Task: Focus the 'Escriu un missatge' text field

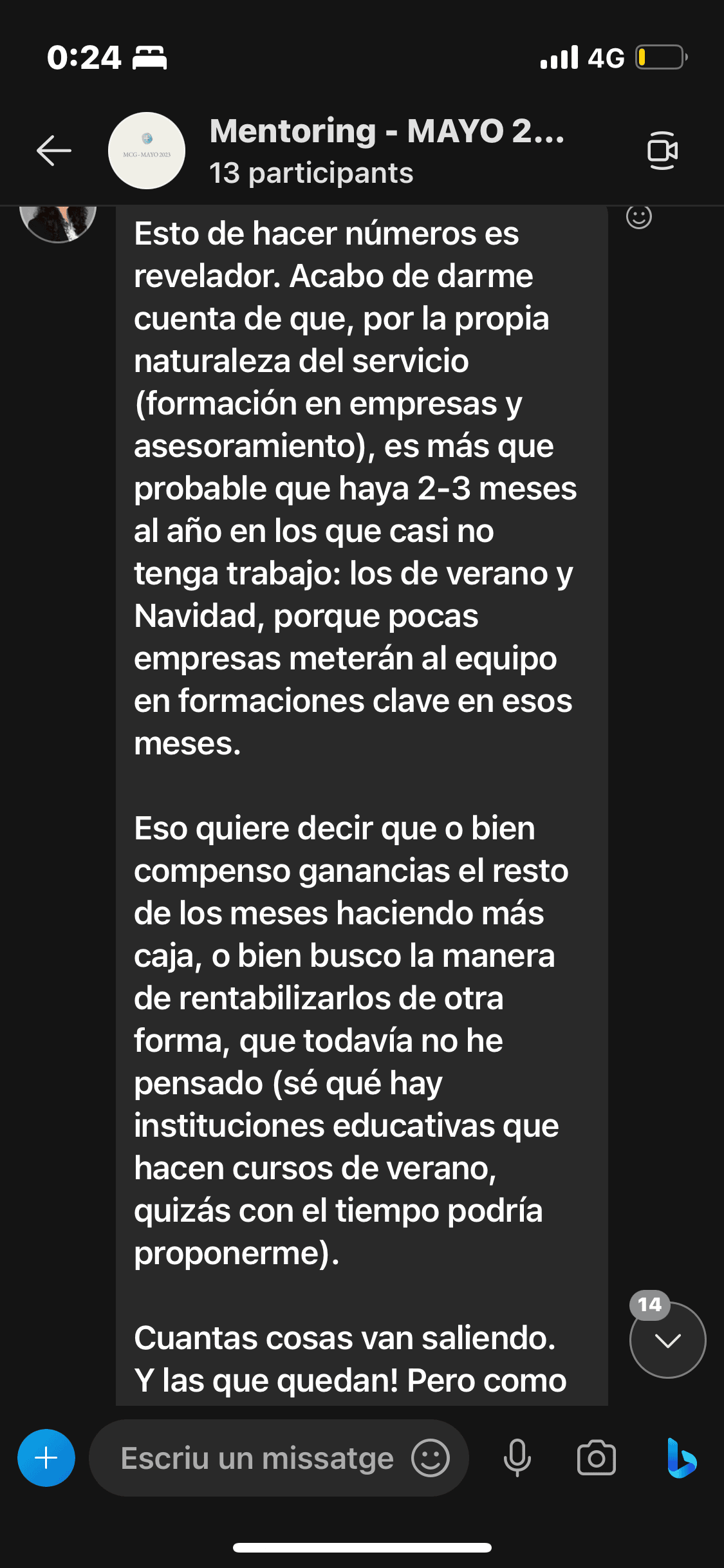Action: point(257,1458)
